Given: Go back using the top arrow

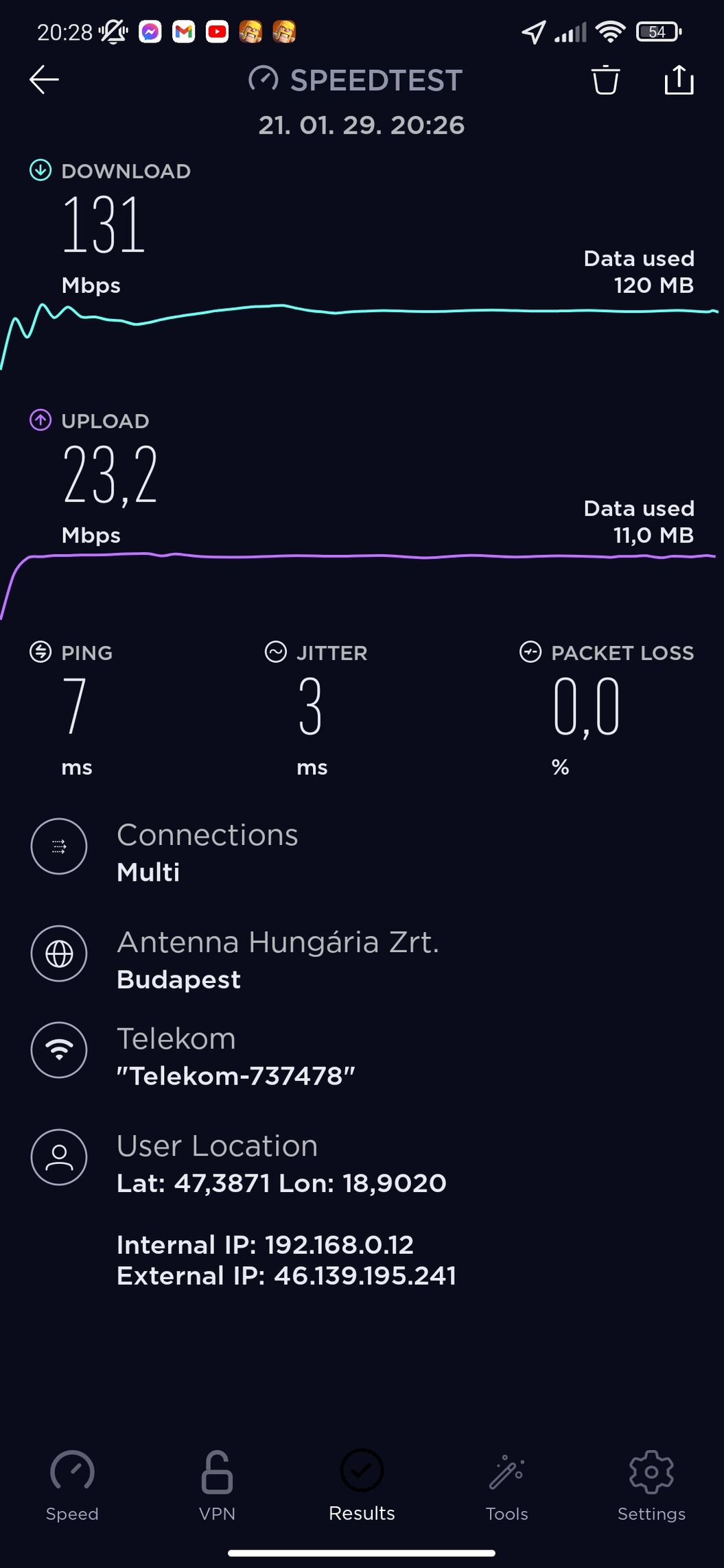Looking at the screenshot, I should coord(44,80).
